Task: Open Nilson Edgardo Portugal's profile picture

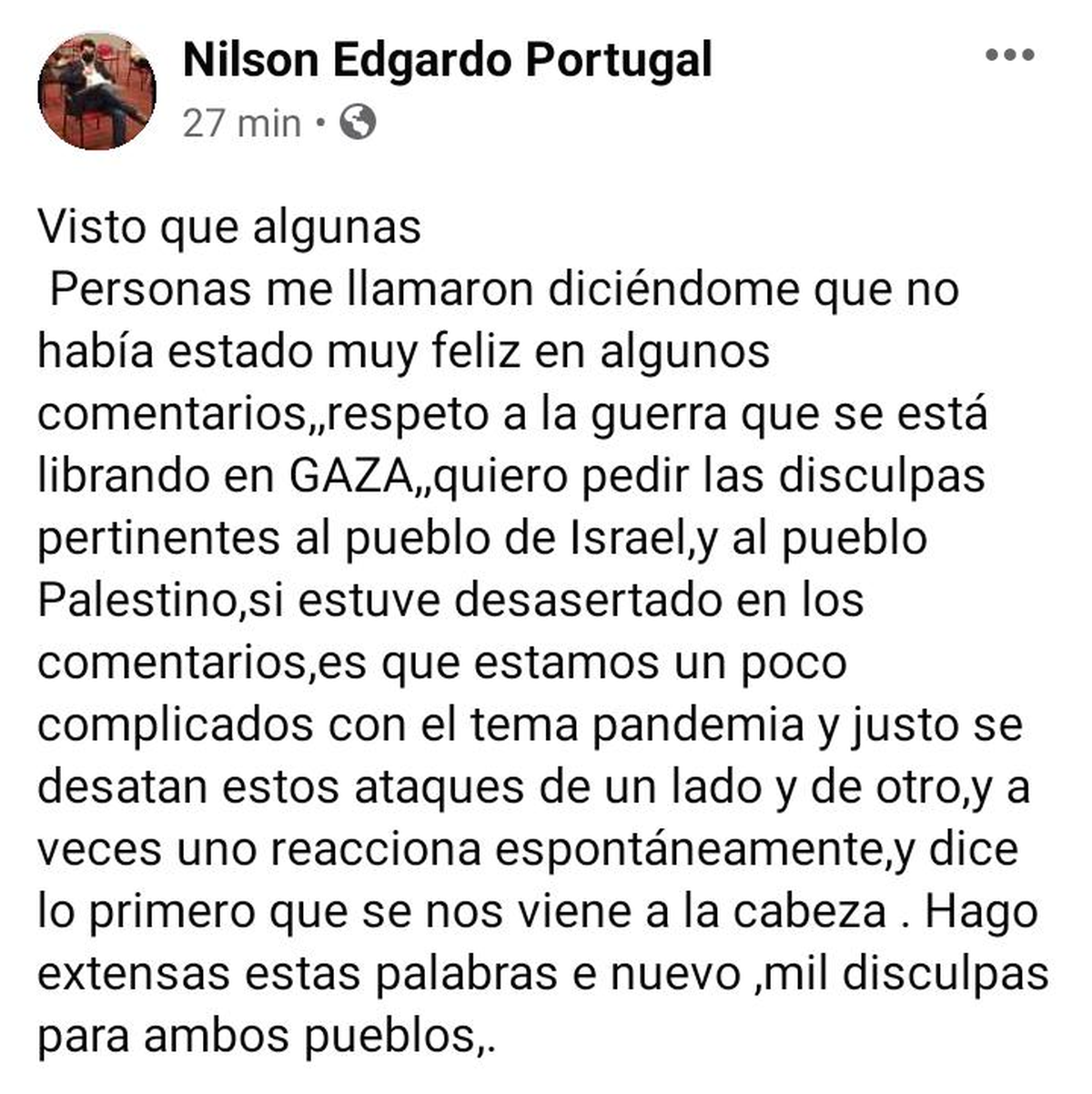Action: coord(96,91)
